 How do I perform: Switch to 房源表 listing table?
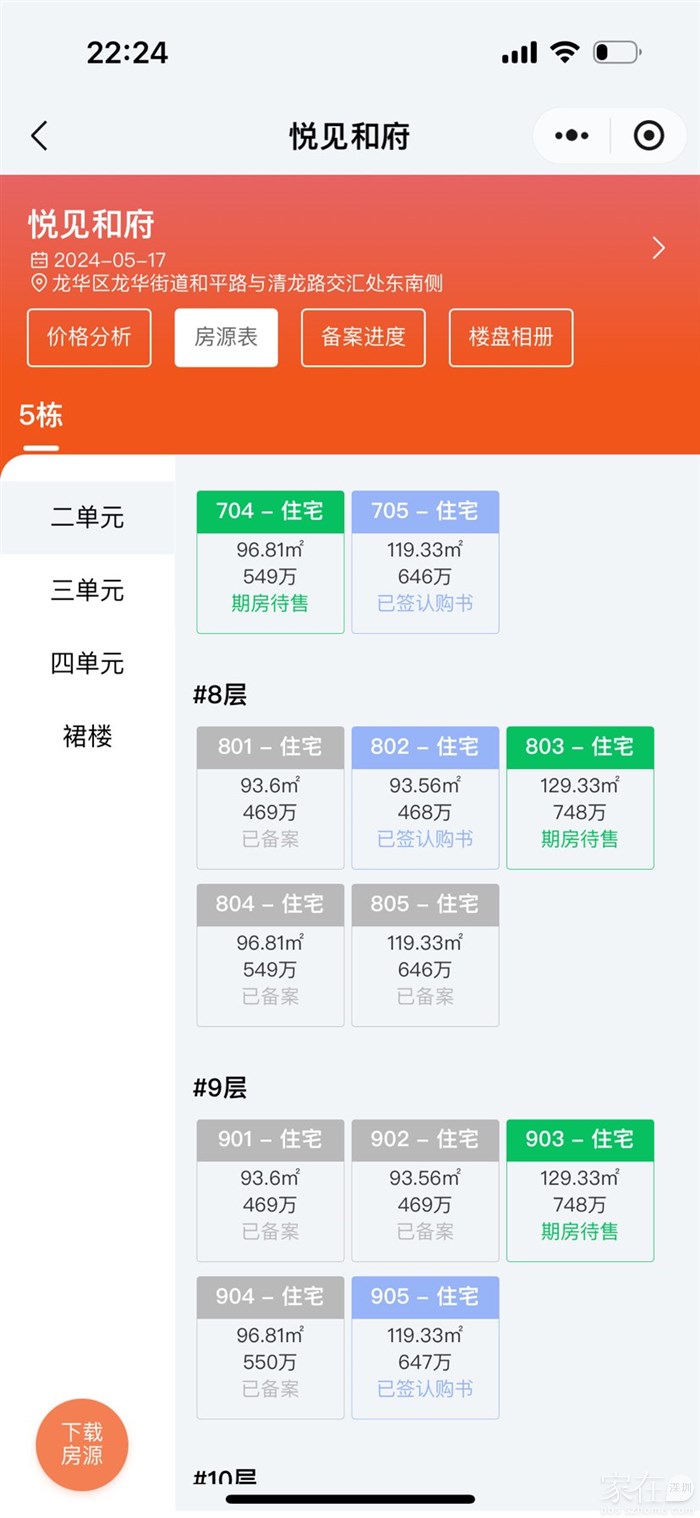226,337
